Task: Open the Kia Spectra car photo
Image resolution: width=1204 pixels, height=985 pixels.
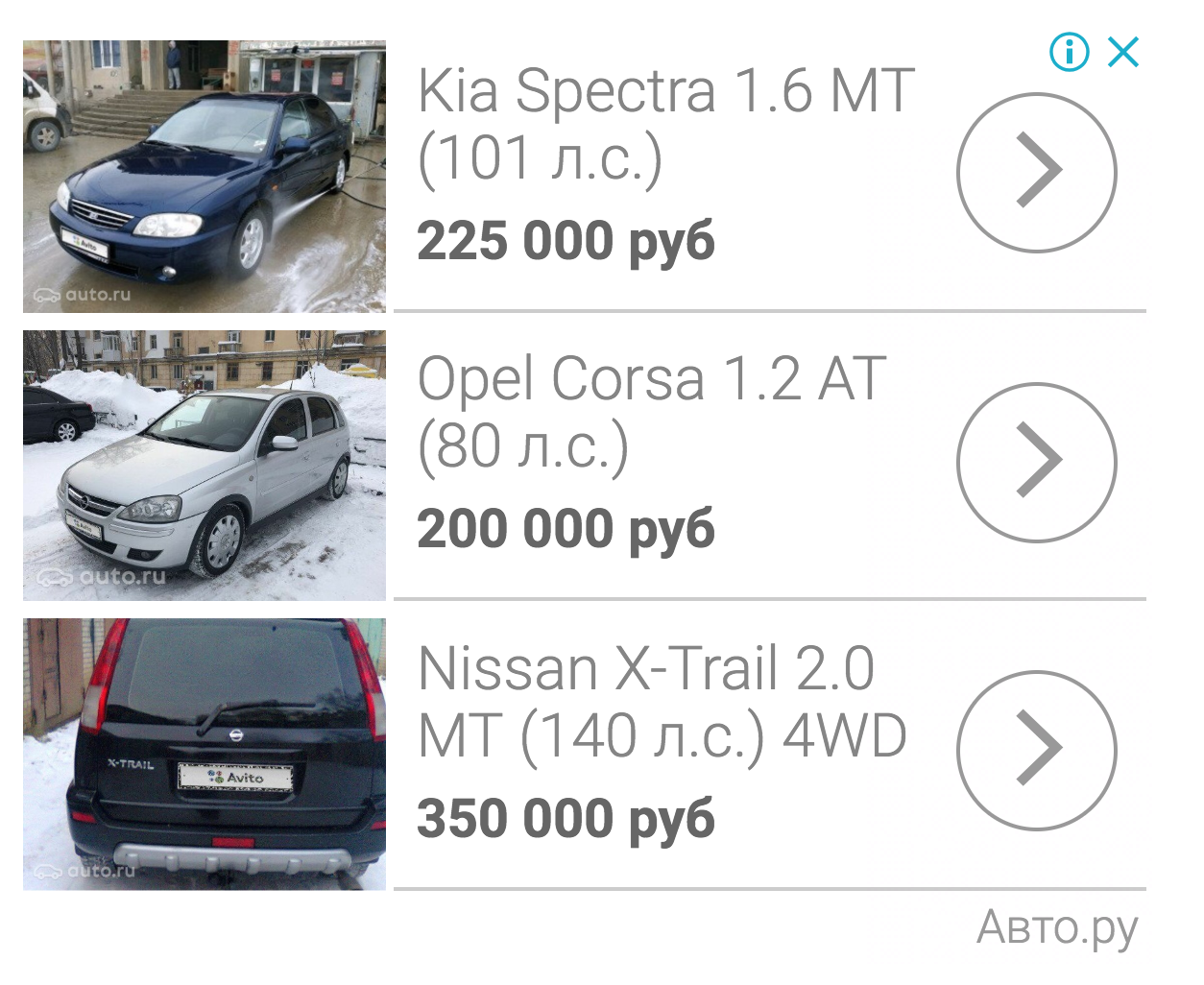Action: coord(205,177)
